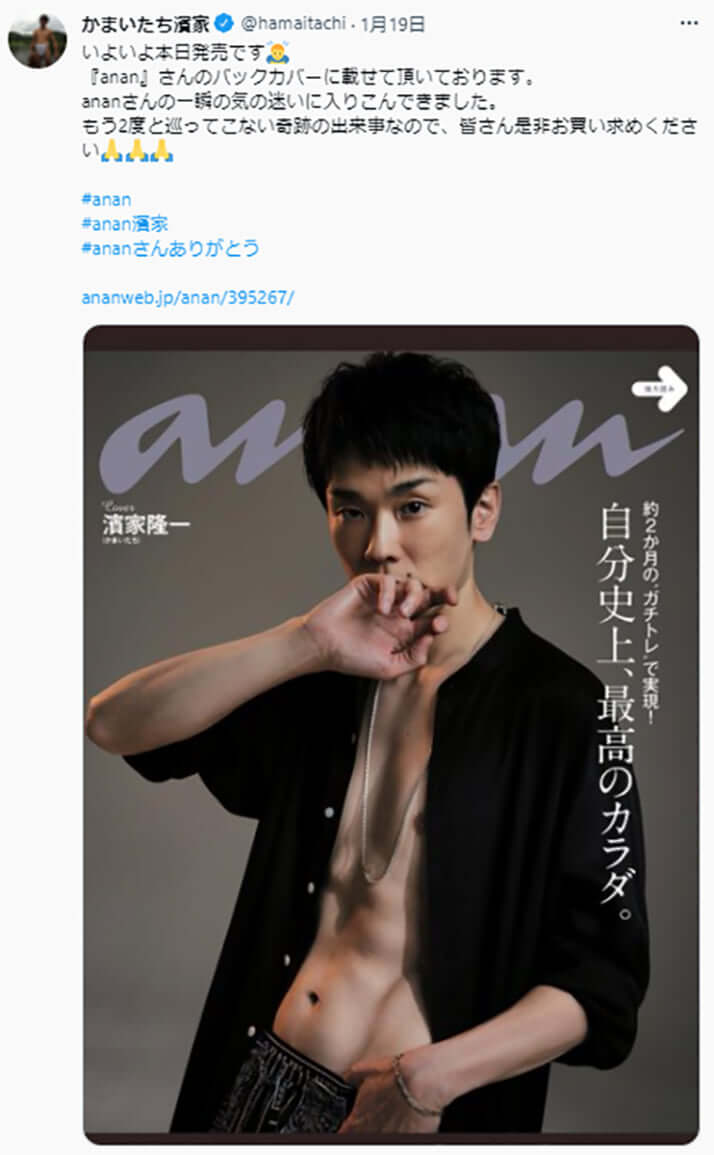Open the ananweb.jp/anan/395267/ link
Screen dimensions: 714x1155
pyautogui.click(x=187, y=298)
